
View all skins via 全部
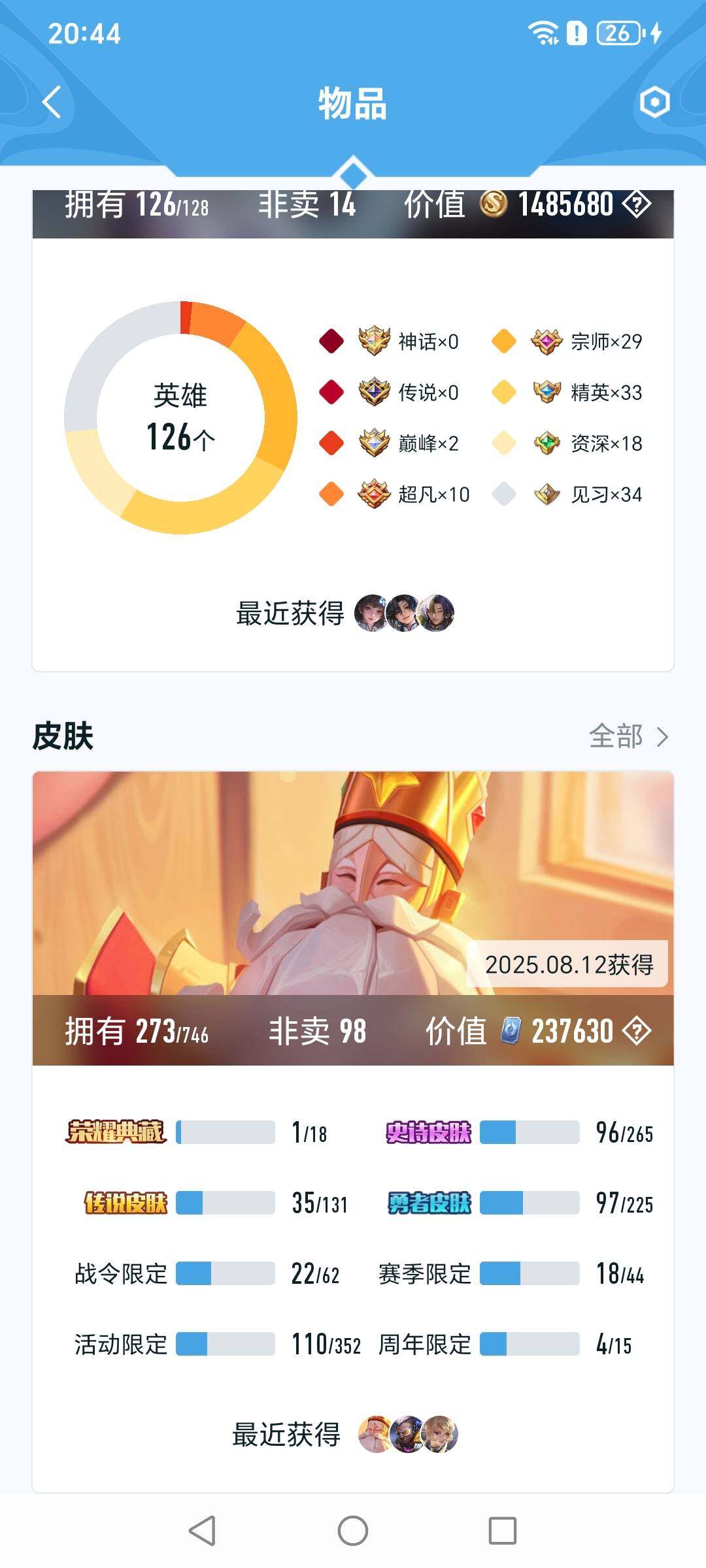click(628, 736)
